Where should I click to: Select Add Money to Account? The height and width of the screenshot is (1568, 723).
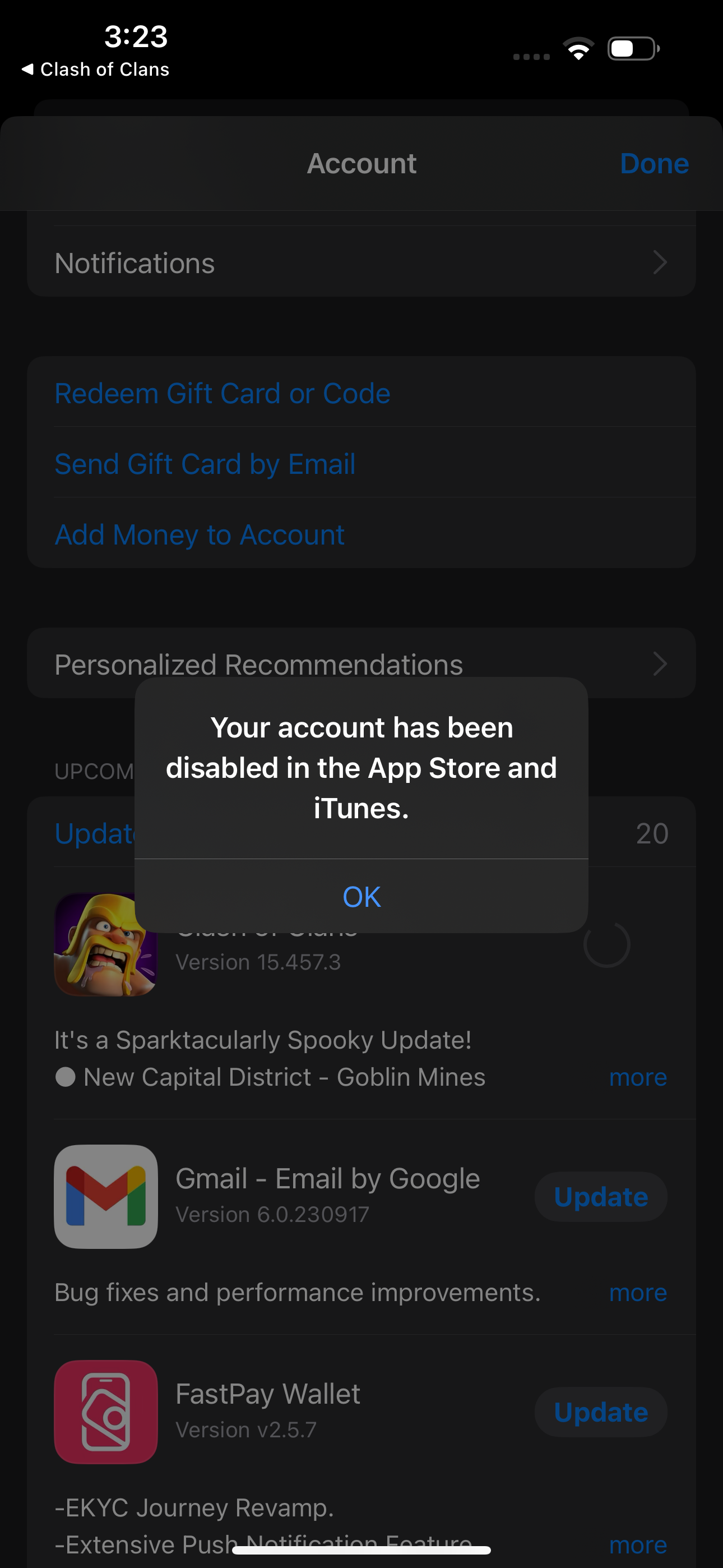200,534
